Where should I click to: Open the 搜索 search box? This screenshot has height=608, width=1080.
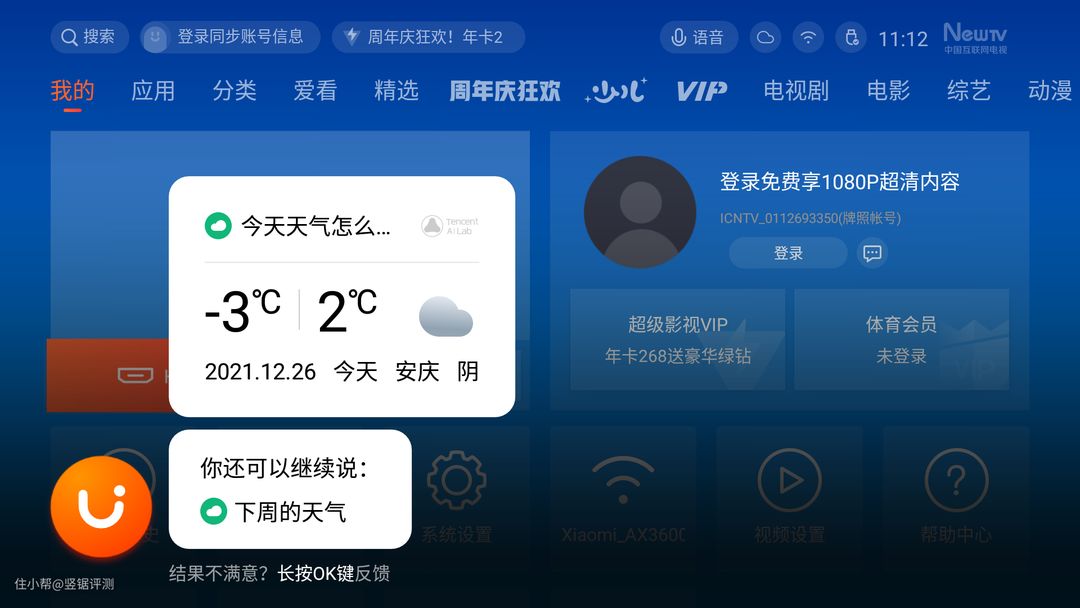tap(89, 37)
